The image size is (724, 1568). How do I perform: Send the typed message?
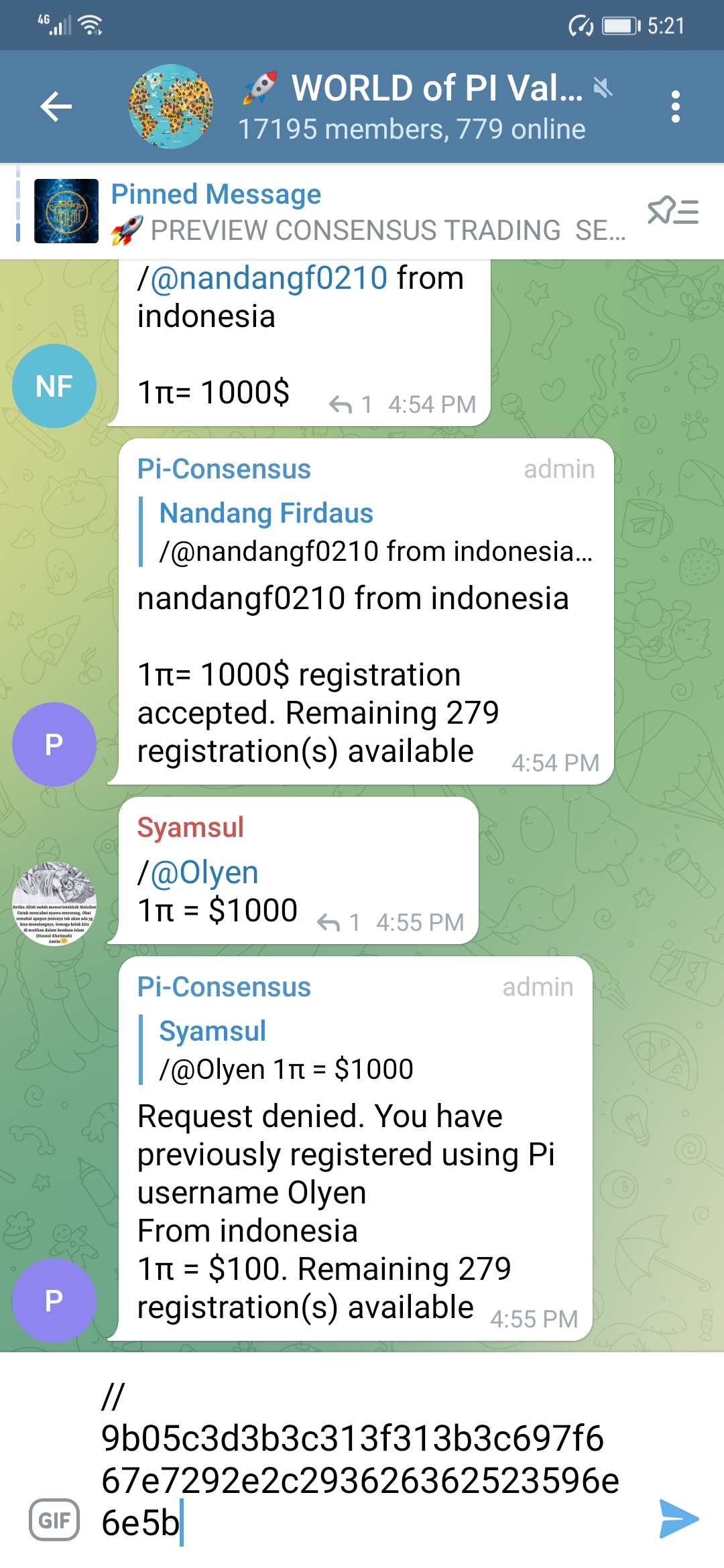678,1518
